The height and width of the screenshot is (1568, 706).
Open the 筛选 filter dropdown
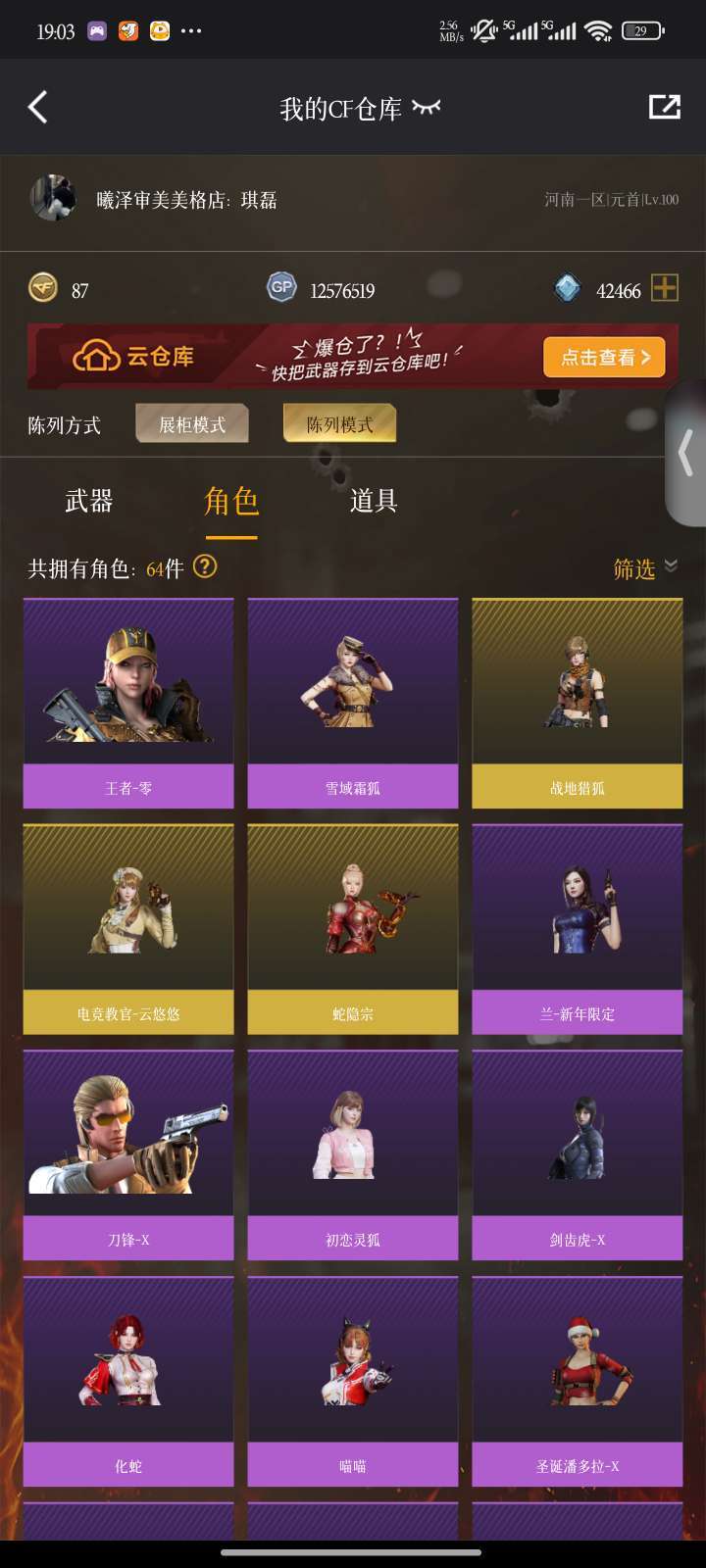(x=645, y=568)
